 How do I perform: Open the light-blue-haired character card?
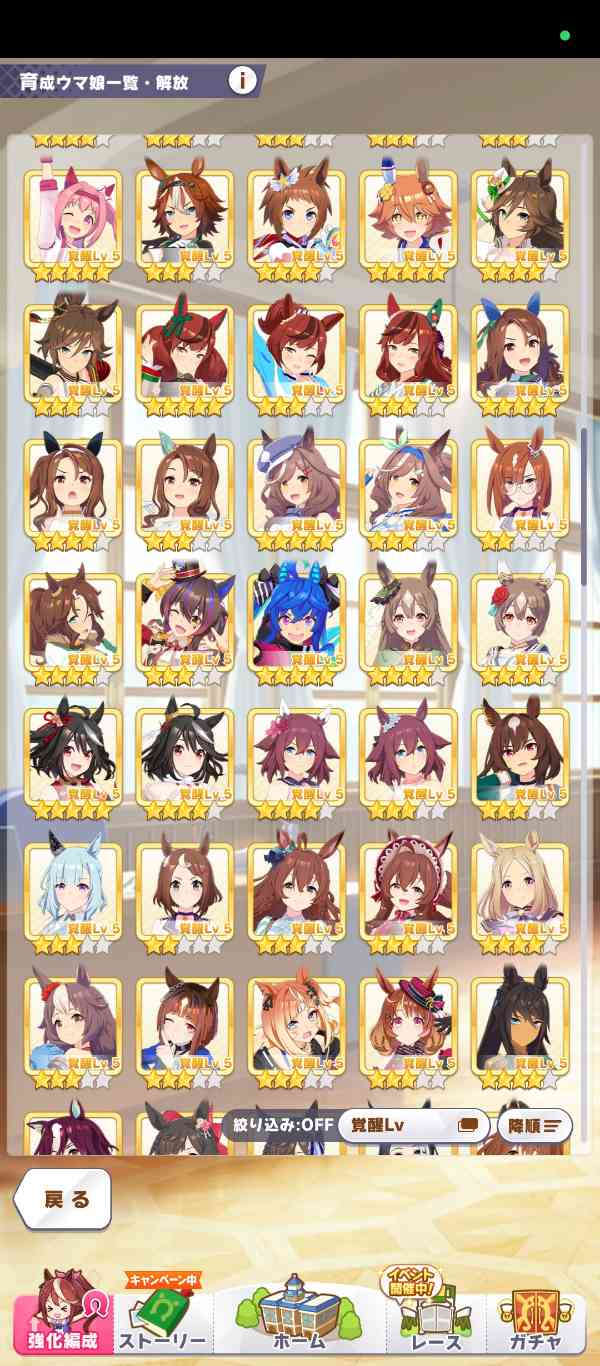[73, 892]
